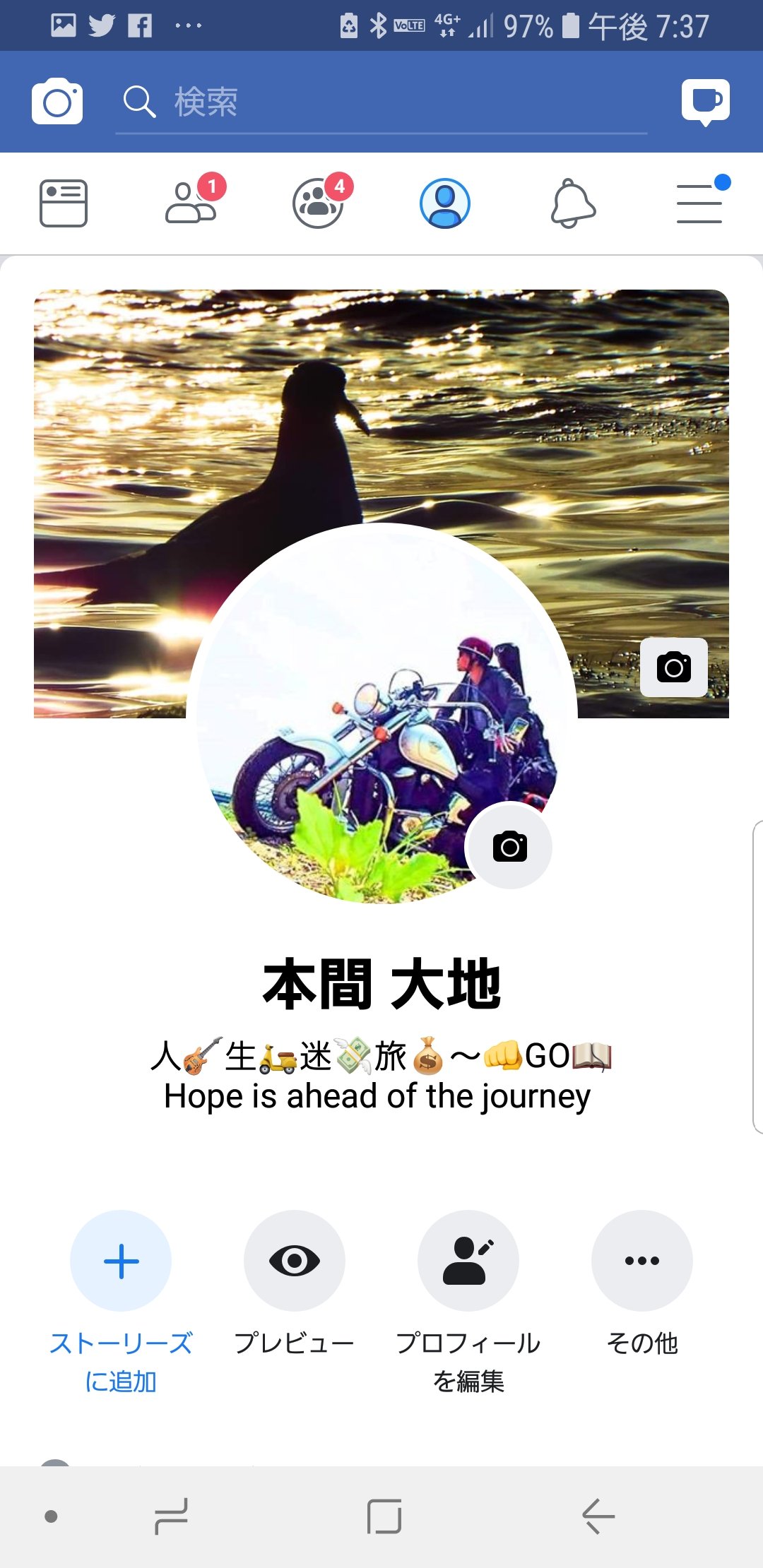Open その他 more options

click(642, 1261)
